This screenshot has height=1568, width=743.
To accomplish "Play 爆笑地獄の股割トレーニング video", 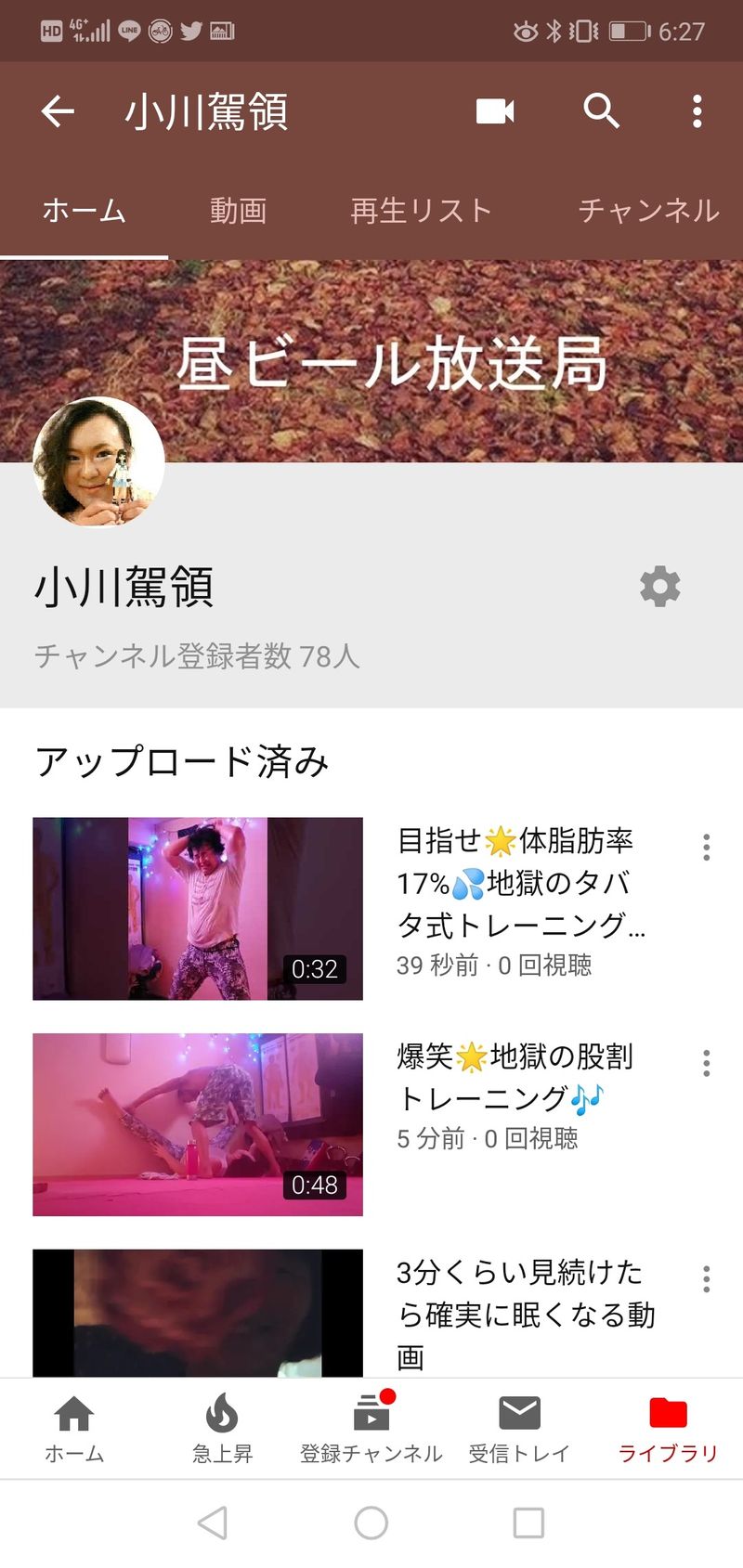I will point(198,1124).
